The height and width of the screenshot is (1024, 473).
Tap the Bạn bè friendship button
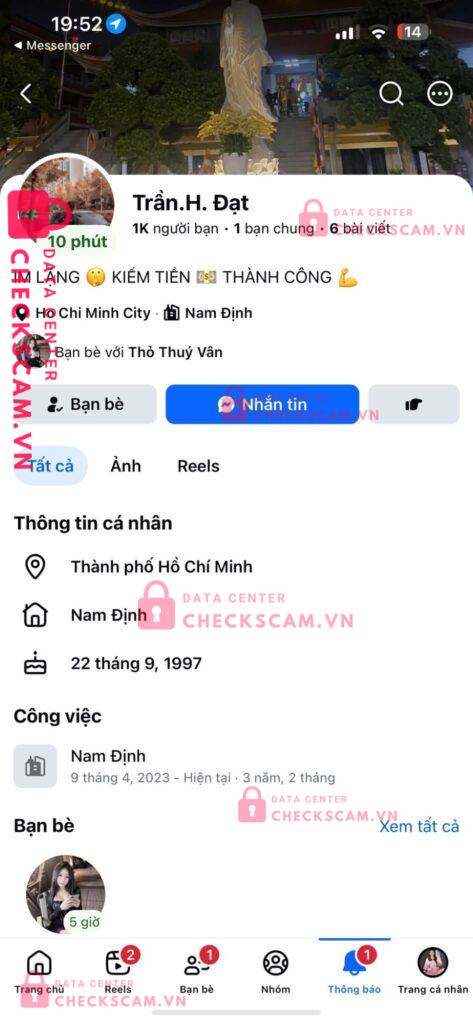(85, 404)
